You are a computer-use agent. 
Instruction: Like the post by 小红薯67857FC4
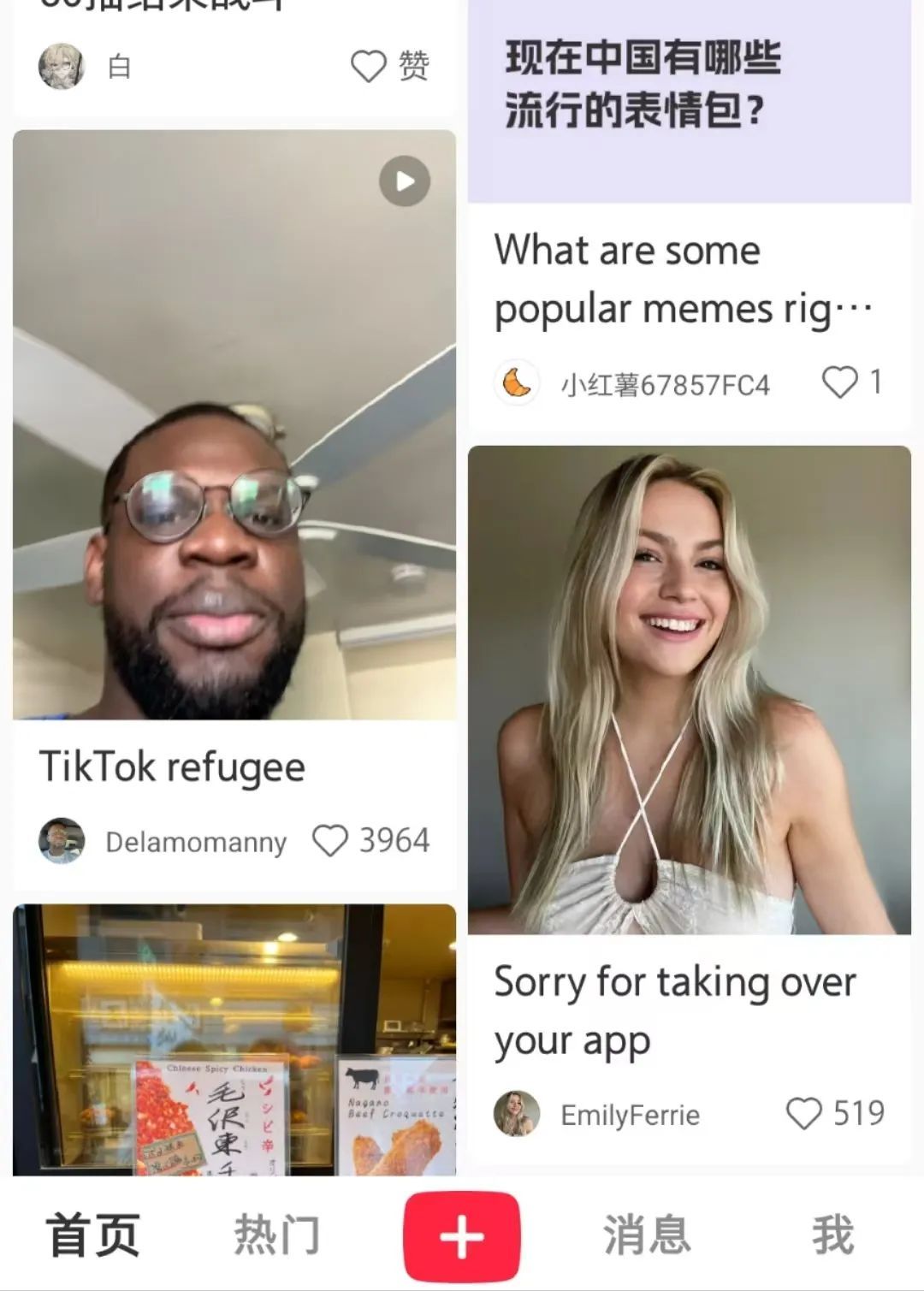tap(839, 382)
